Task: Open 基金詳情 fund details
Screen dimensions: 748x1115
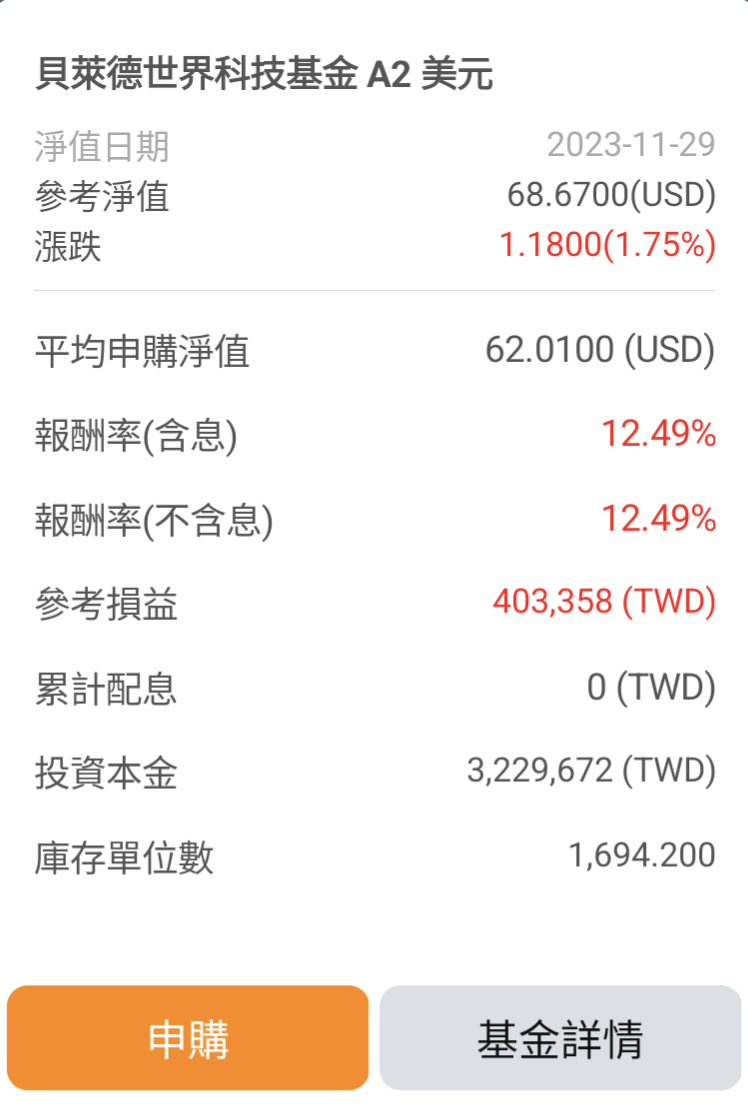Action: pyautogui.click(x=559, y=1038)
